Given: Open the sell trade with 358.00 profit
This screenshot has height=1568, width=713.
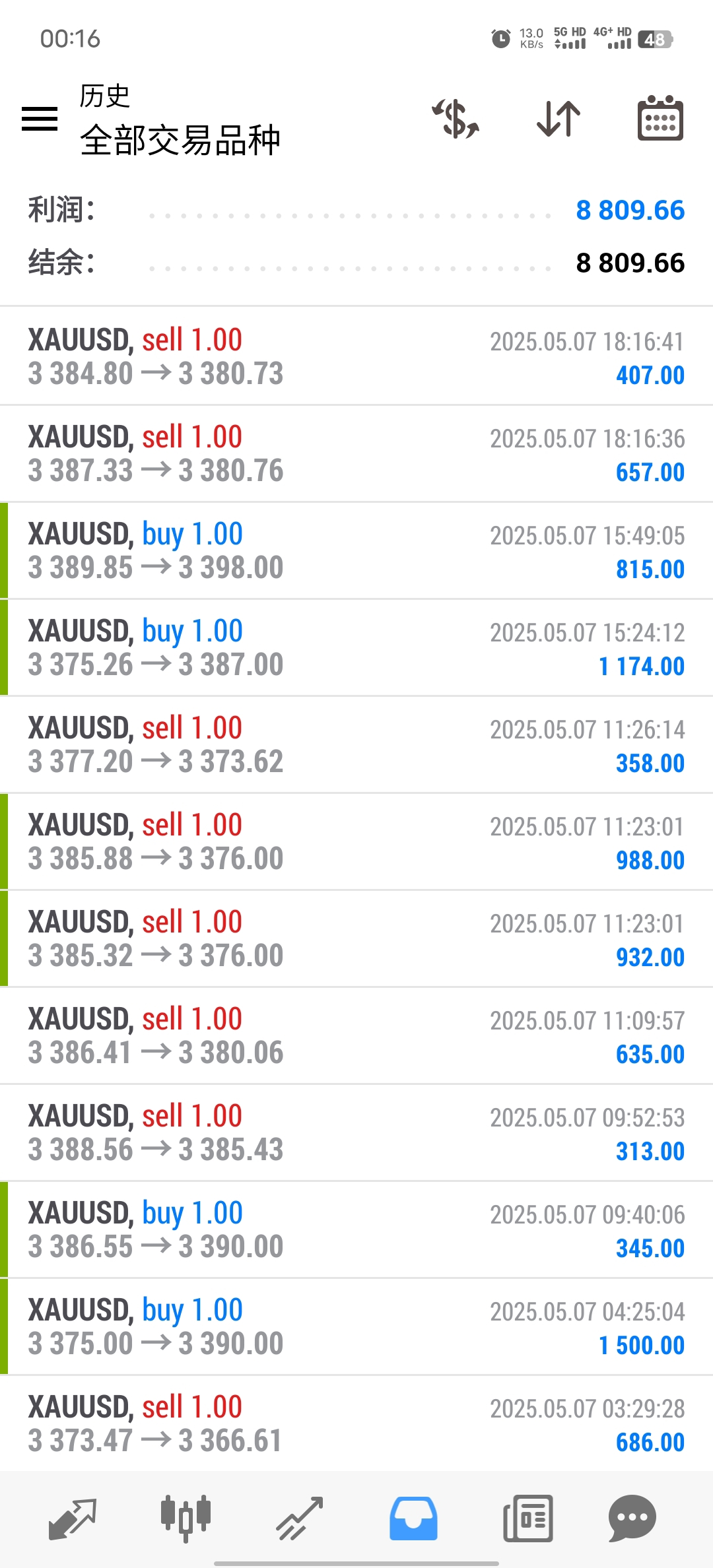Looking at the screenshot, I should click(x=356, y=744).
